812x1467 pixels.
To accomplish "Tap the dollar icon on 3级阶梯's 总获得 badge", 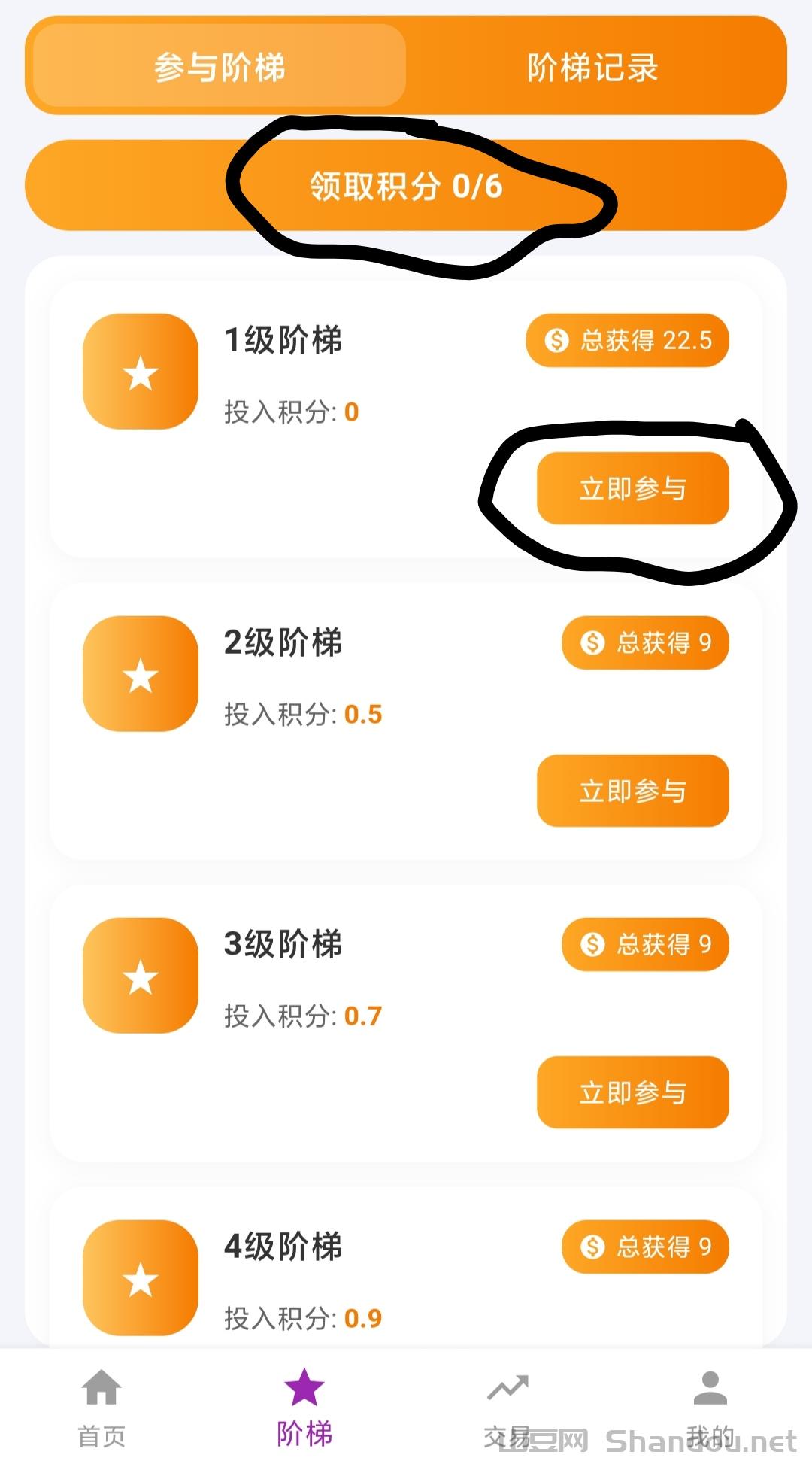I will tap(593, 945).
